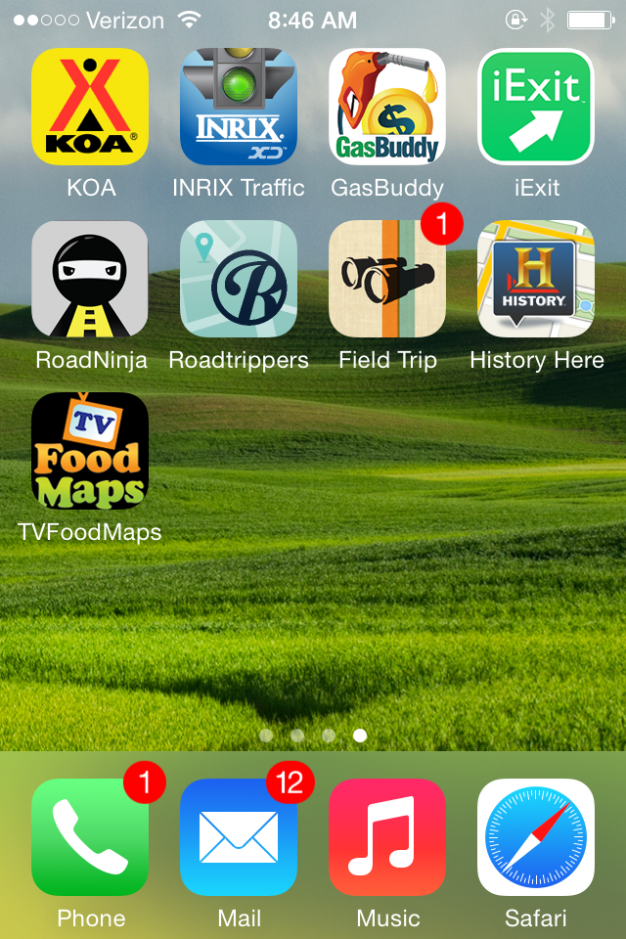The width and height of the screenshot is (626, 939).
Task: Open the History Here app
Action: click(x=536, y=279)
